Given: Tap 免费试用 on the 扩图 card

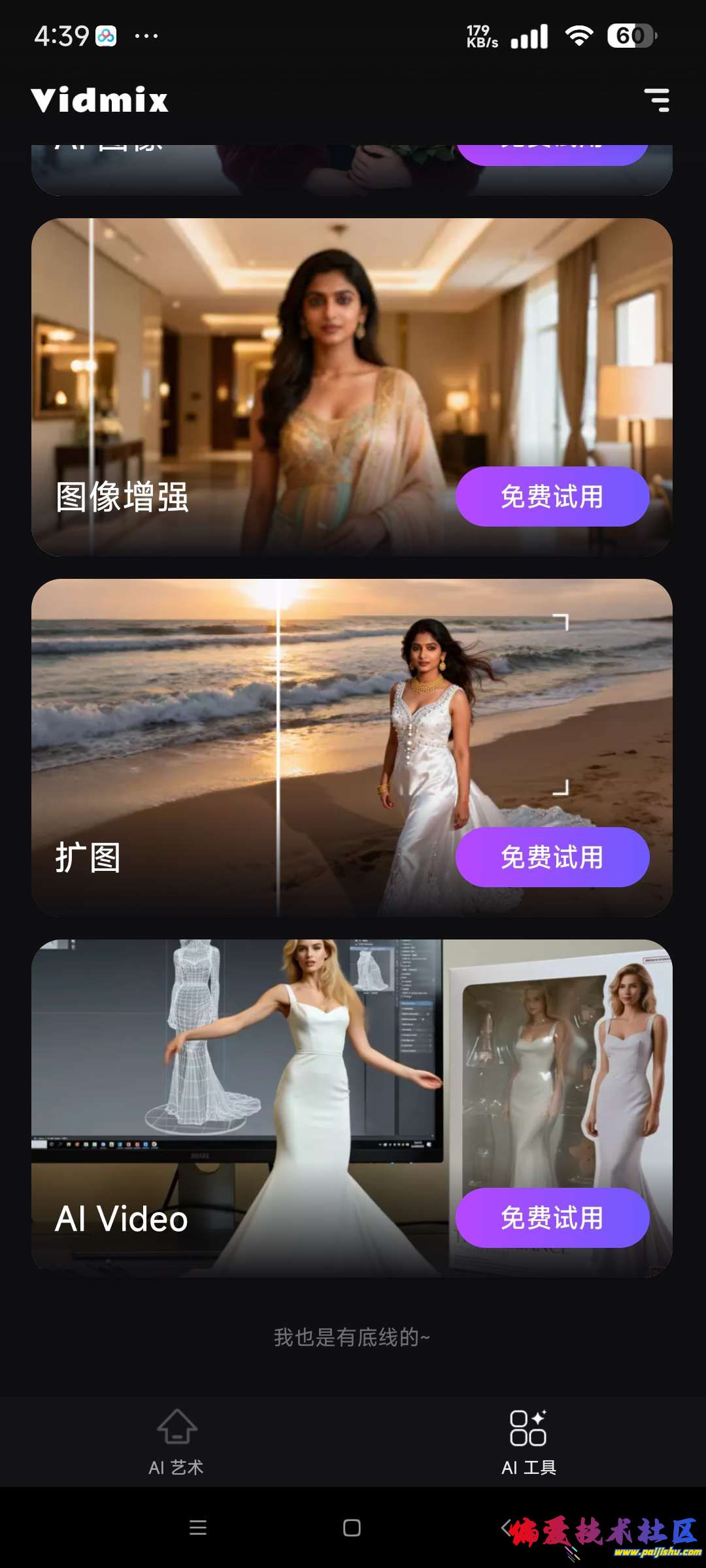Looking at the screenshot, I should pyautogui.click(x=552, y=857).
